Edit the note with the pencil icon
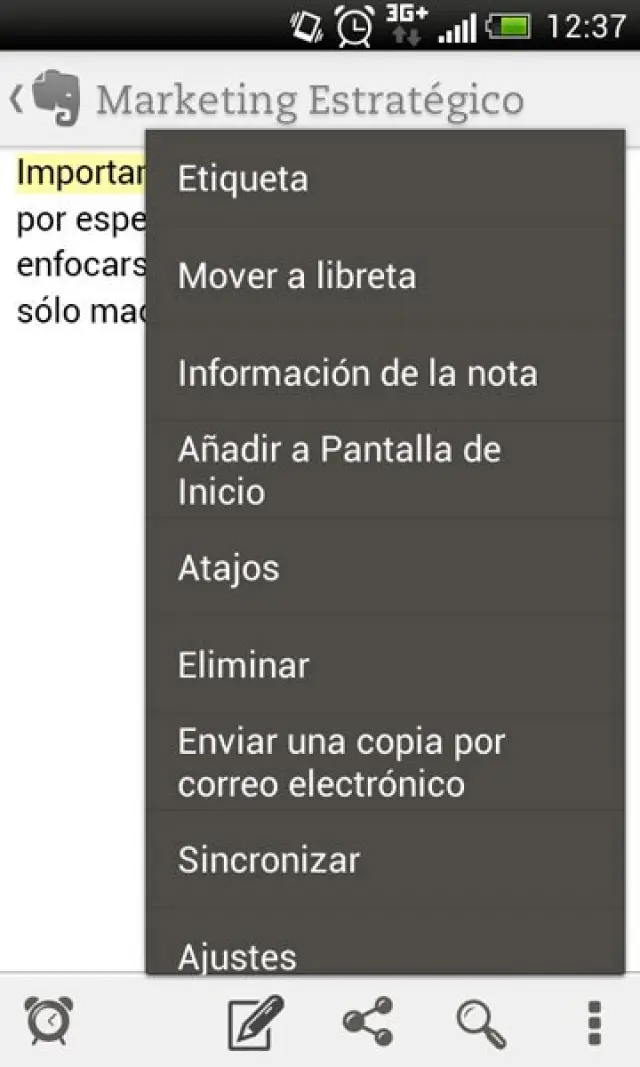This screenshot has height=1067, width=640. coord(255,1021)
